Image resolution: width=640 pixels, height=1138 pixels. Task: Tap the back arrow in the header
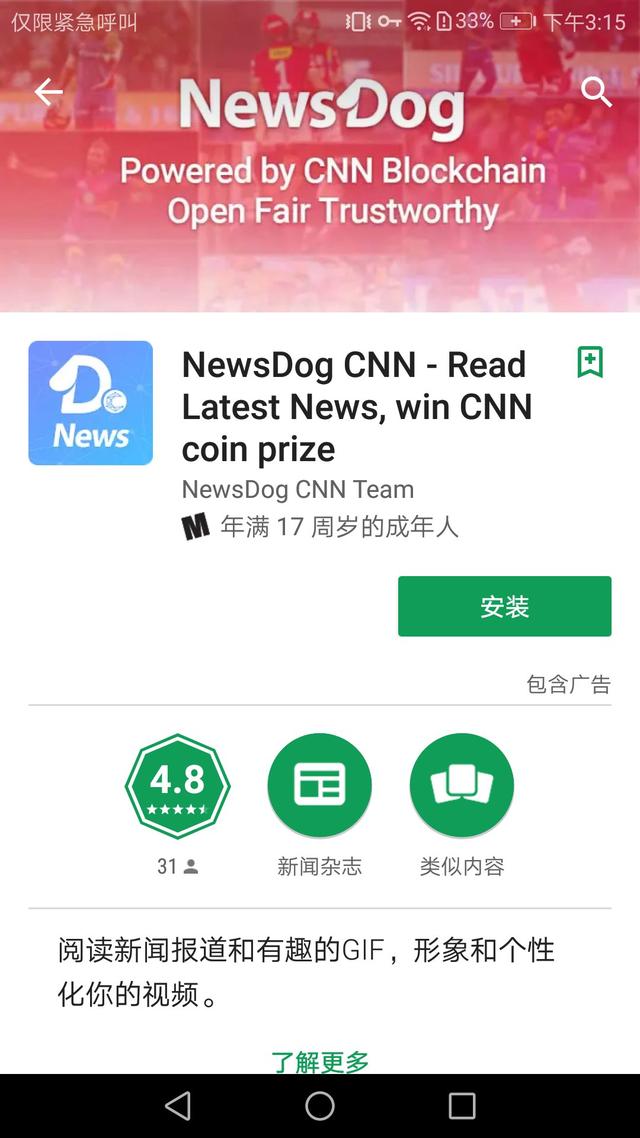click(x=48, y=93)
